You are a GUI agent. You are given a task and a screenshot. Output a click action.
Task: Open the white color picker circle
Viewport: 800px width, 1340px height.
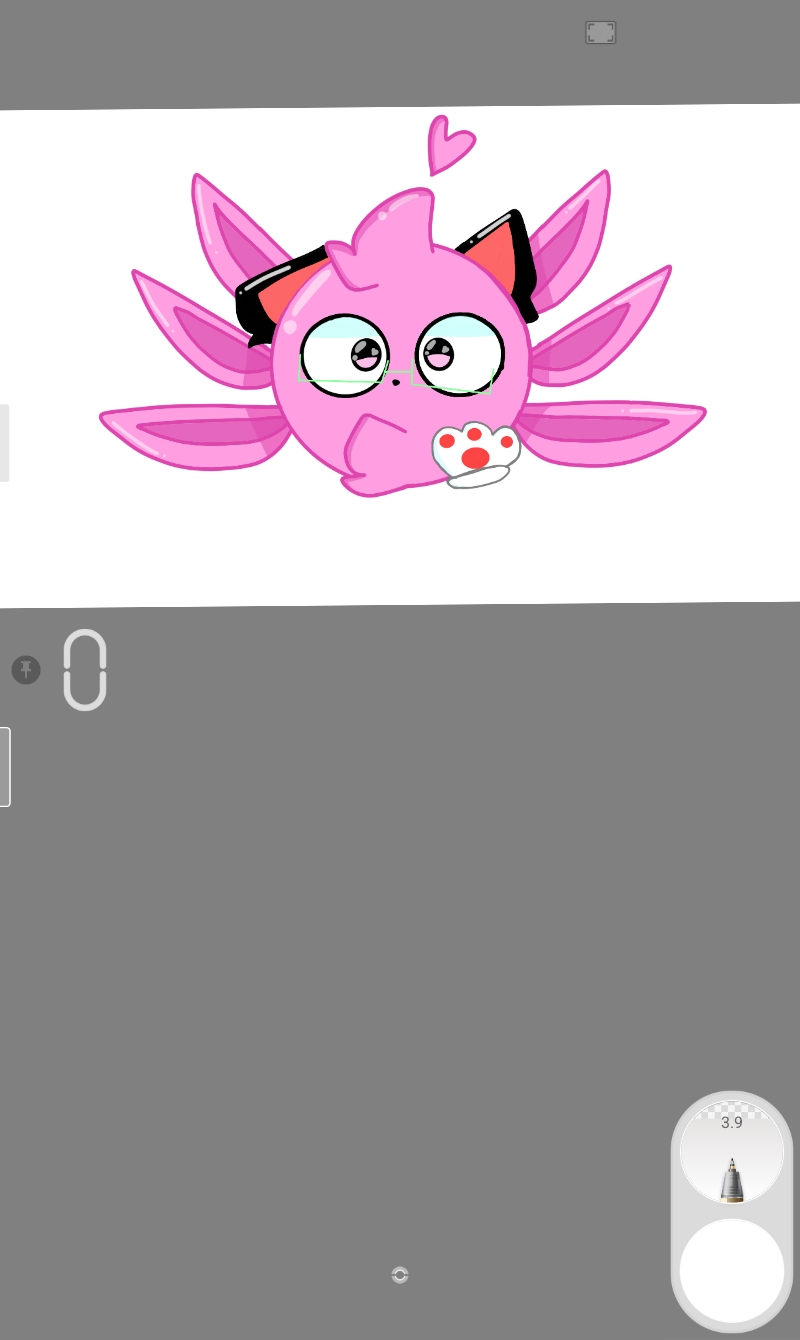(732, 1270)
